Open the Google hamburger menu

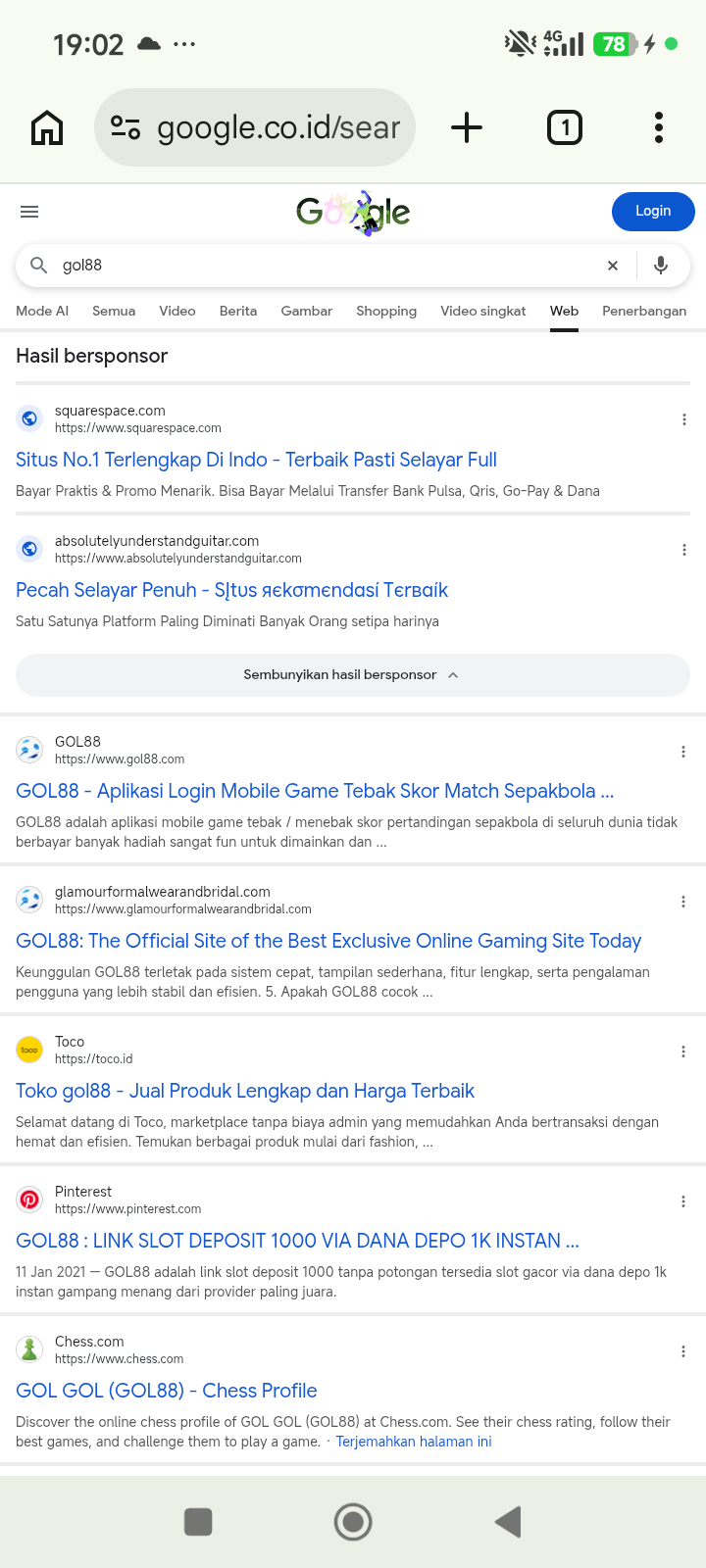click(29, 212)
